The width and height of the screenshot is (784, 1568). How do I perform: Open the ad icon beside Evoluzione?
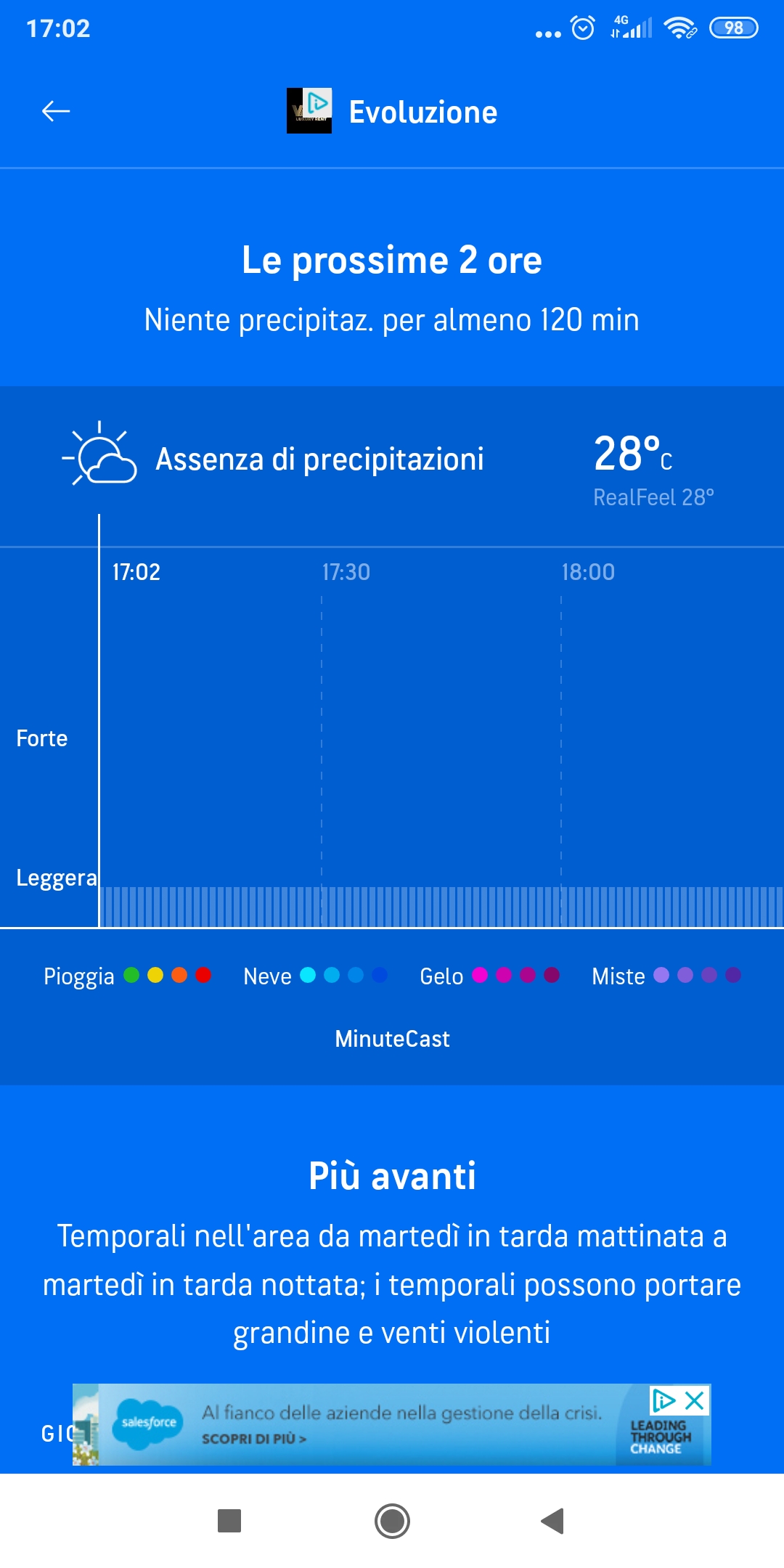tap(309, 111)
